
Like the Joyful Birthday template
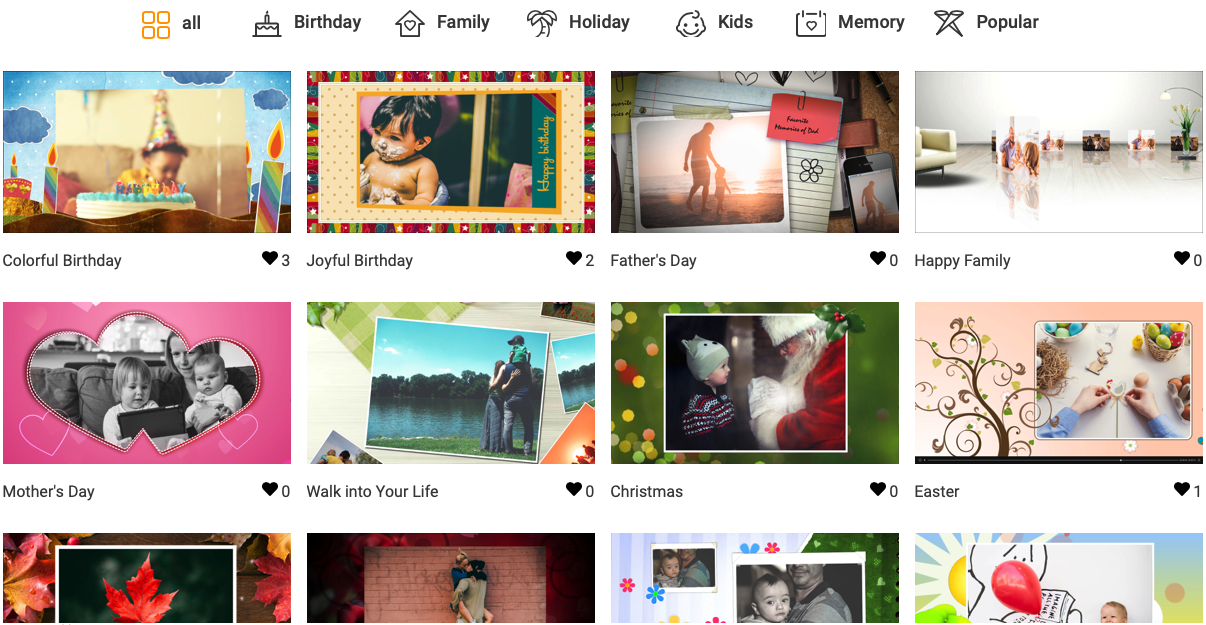click(574, 259)
